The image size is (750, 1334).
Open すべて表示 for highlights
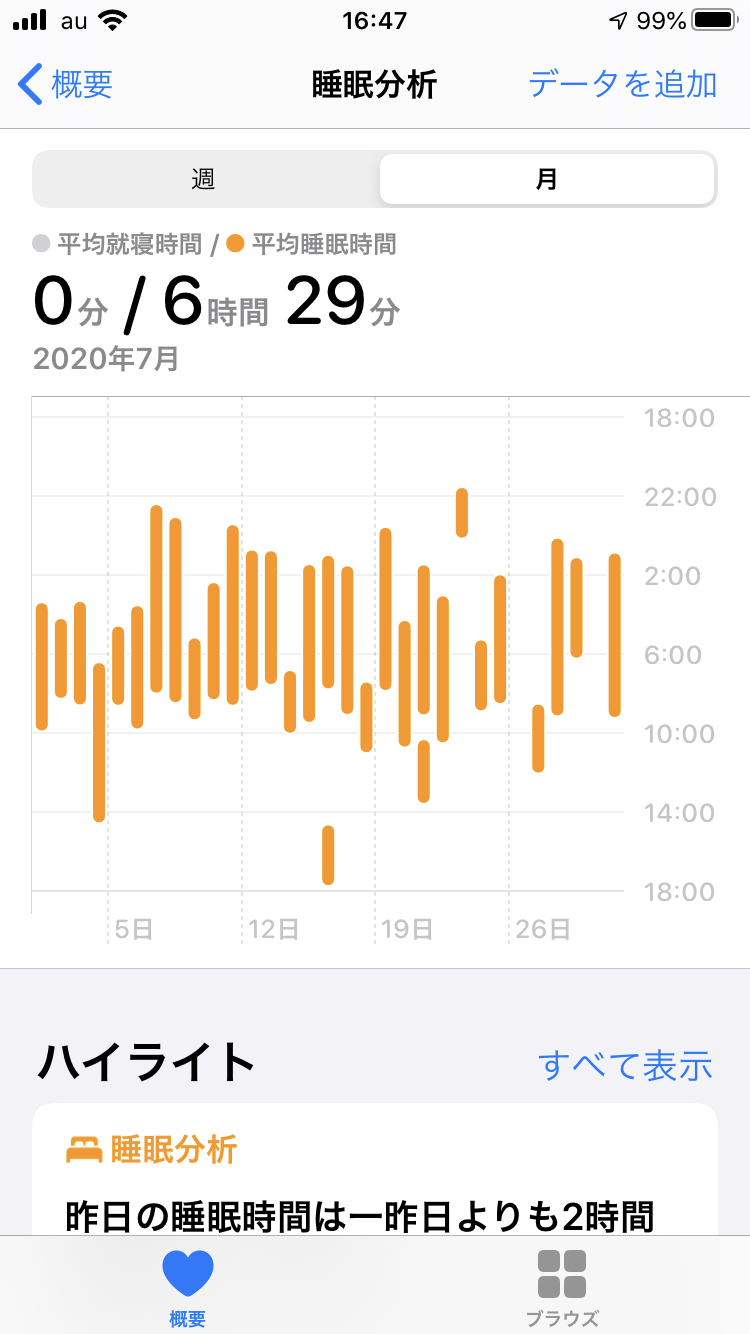pos(625,1065)
